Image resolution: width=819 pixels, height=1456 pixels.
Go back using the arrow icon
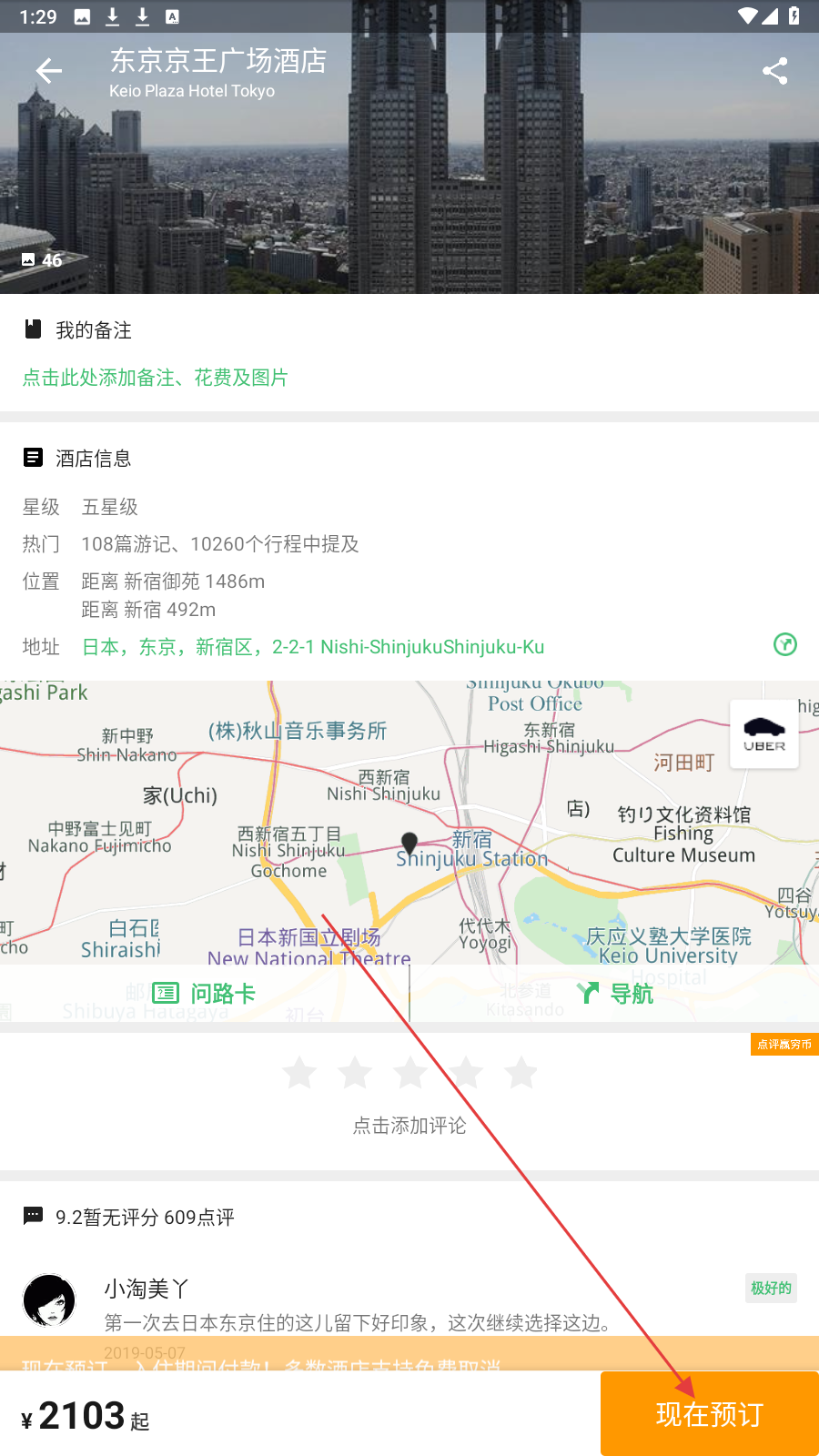click(49, 71)
